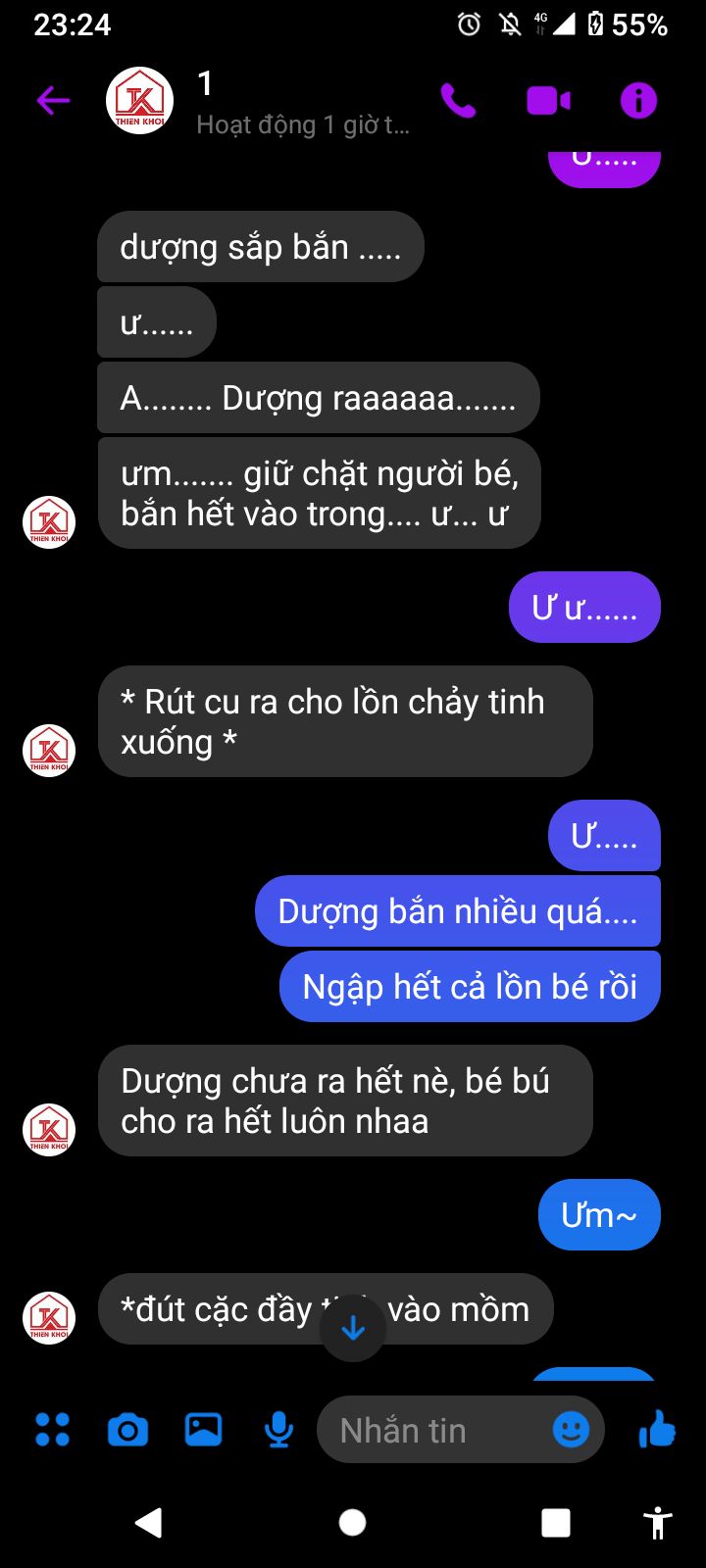Open the photo gallery picker
The height and width of the screenshot is (1568, 706).
(x=203, y=1430)
